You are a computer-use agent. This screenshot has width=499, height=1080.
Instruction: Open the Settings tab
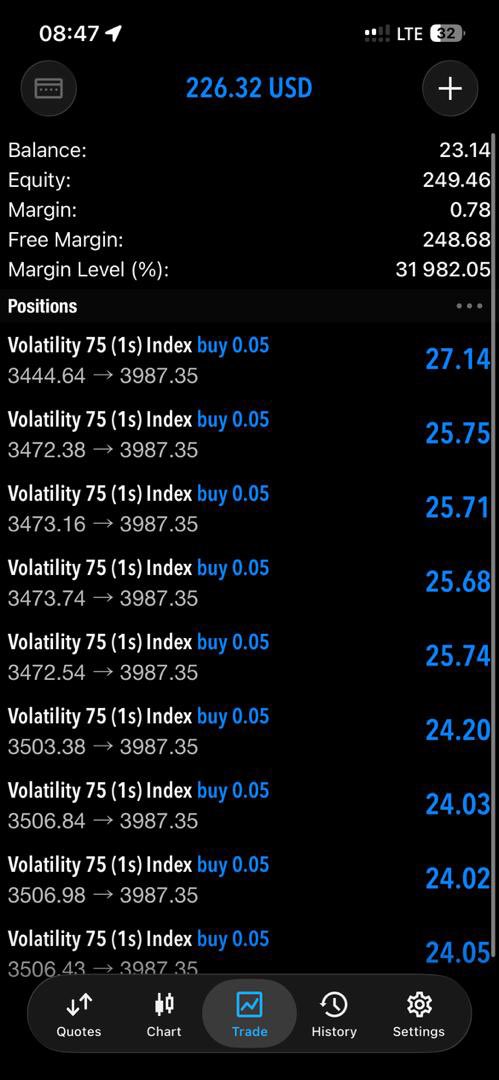(x=418, y=1015)
